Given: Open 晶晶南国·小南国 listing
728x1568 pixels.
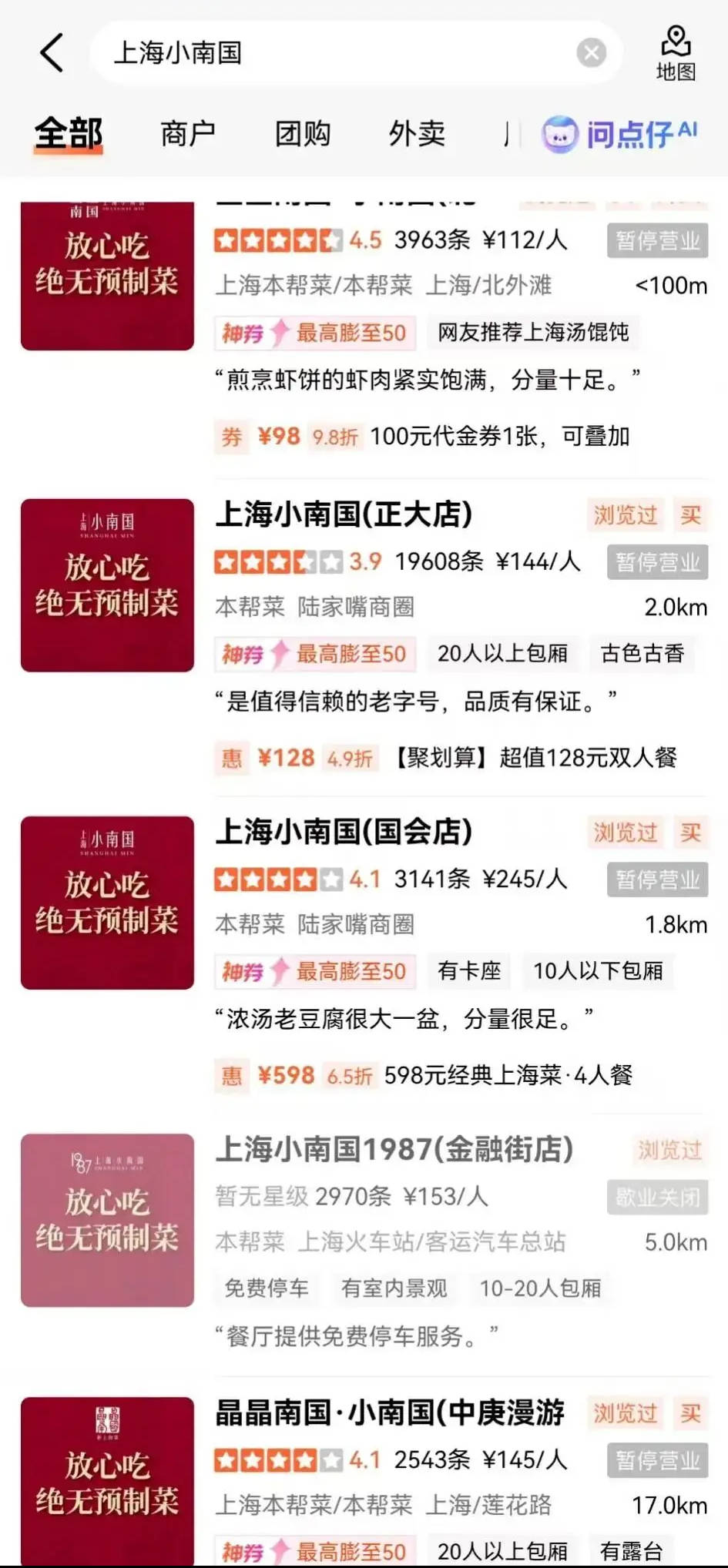Looking at the screenshot, I should pyautogui.click(x=389, y=1413).
